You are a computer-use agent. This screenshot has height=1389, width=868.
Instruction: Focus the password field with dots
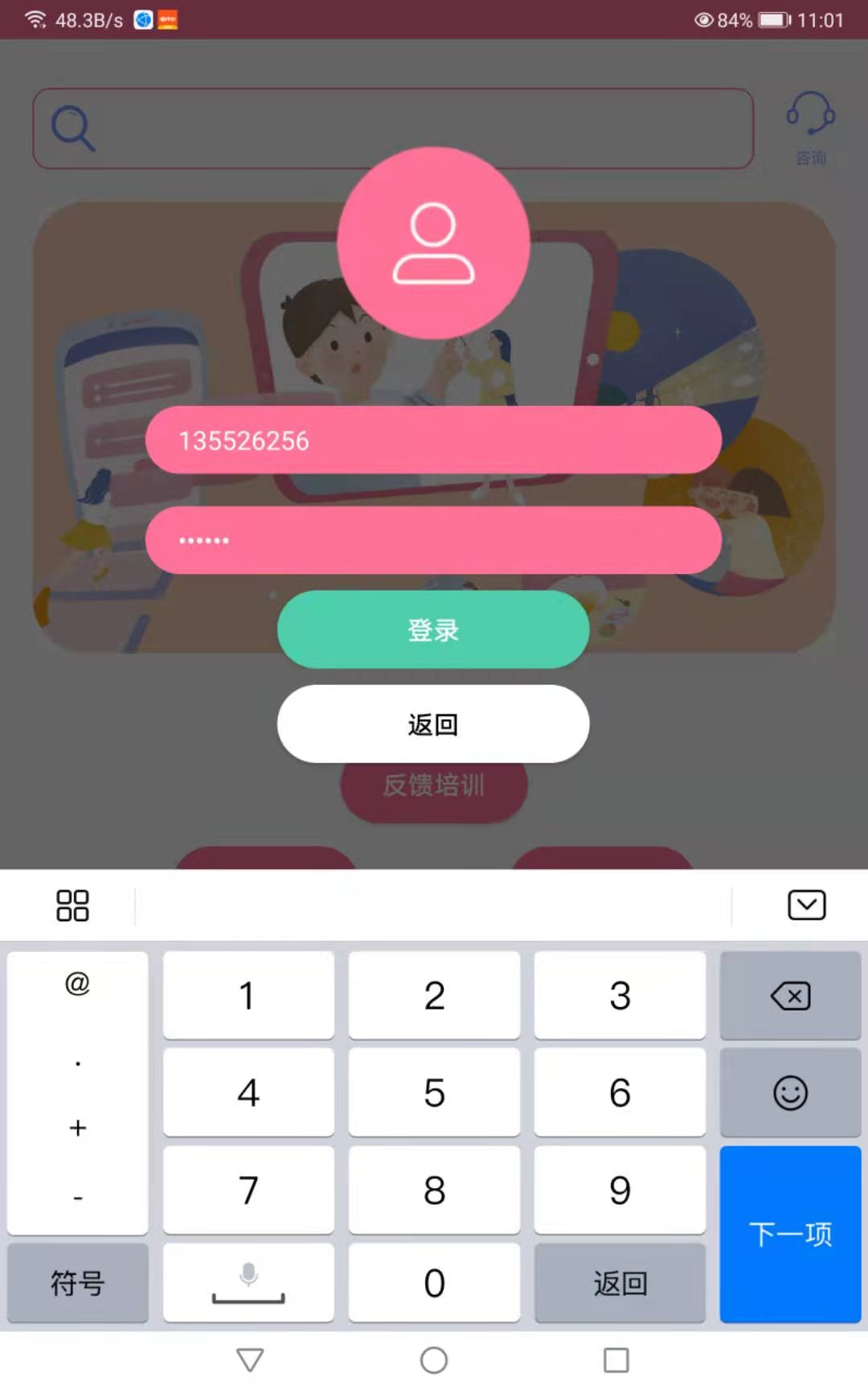pyautogui.click(x=433, y=540)
